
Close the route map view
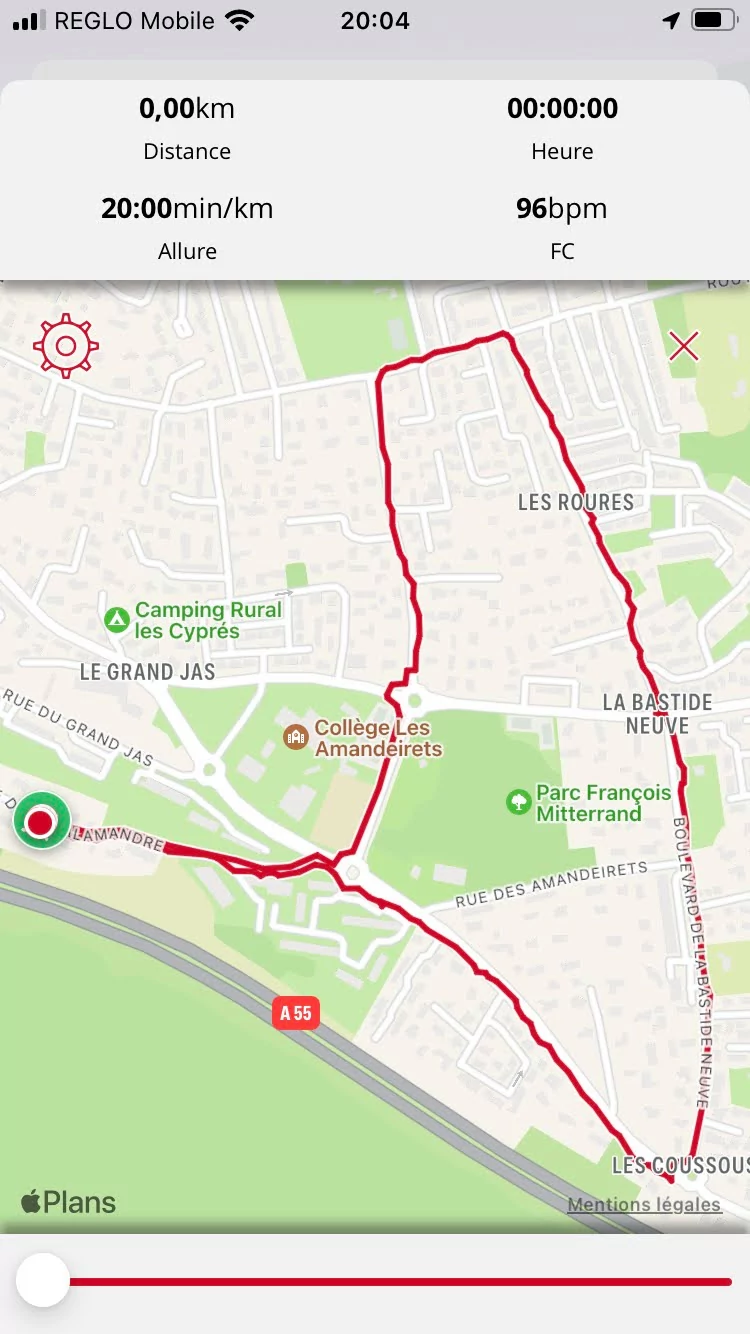(684, 347)
